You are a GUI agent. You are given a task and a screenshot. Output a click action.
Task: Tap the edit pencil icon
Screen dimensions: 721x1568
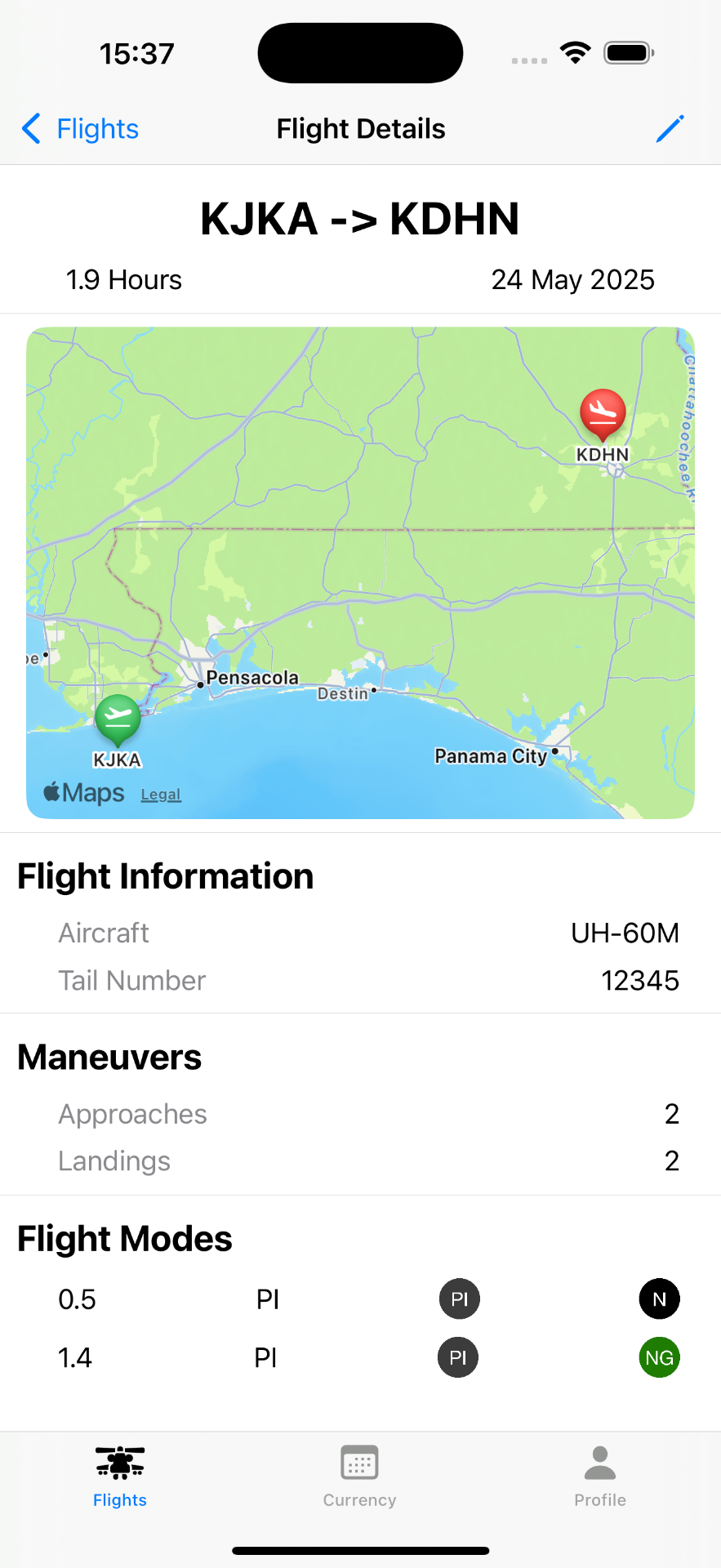[670, 128]
